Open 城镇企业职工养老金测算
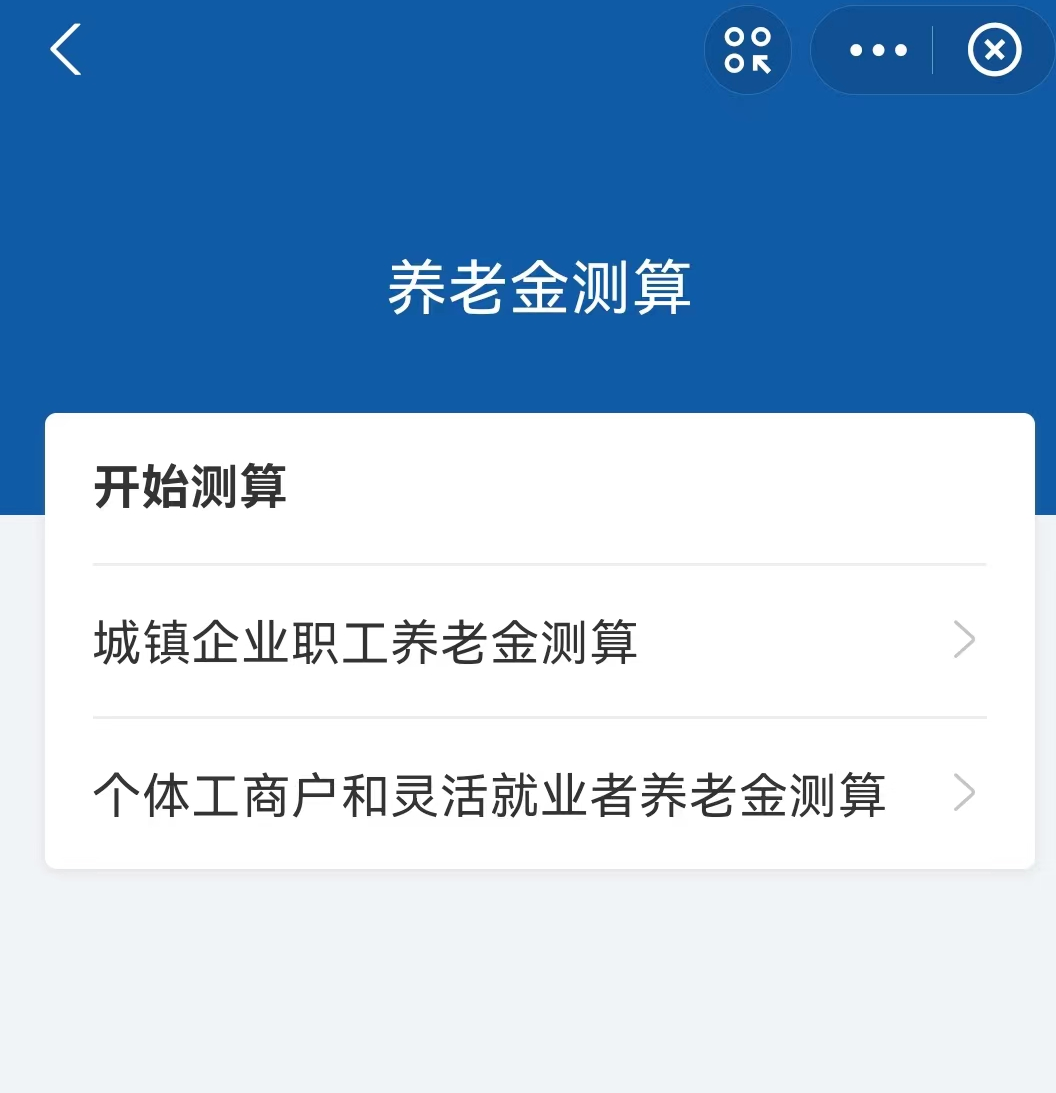 [539, 641]
